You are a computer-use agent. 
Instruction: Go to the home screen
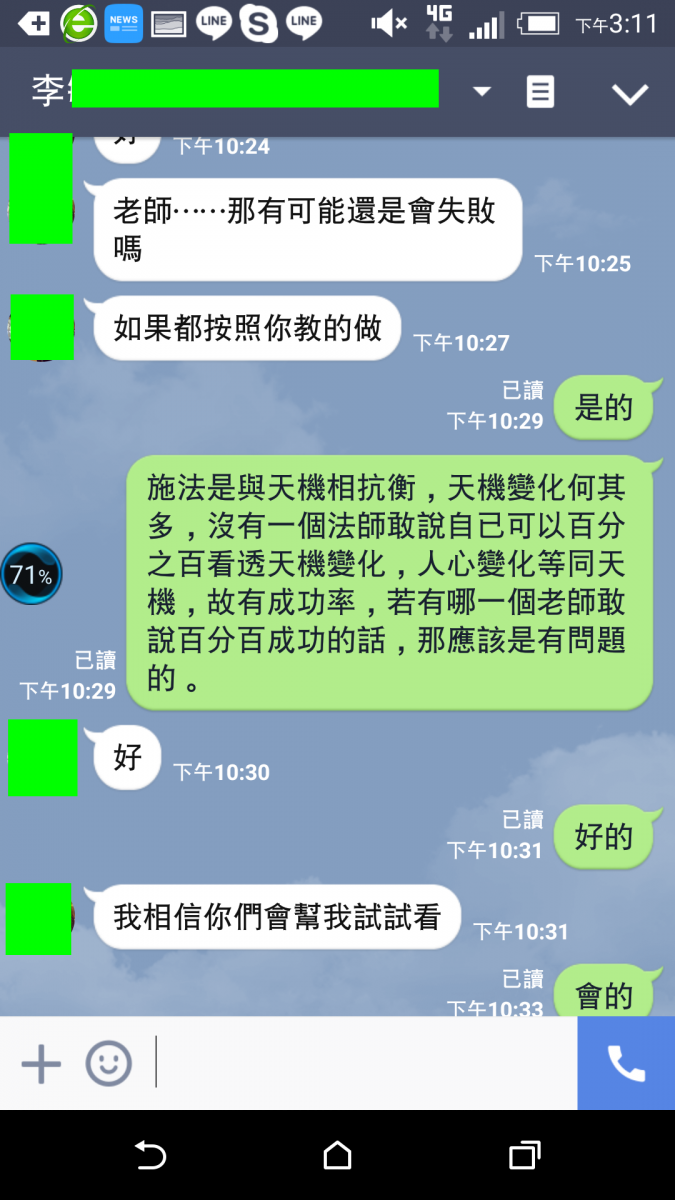point(337,1156)
